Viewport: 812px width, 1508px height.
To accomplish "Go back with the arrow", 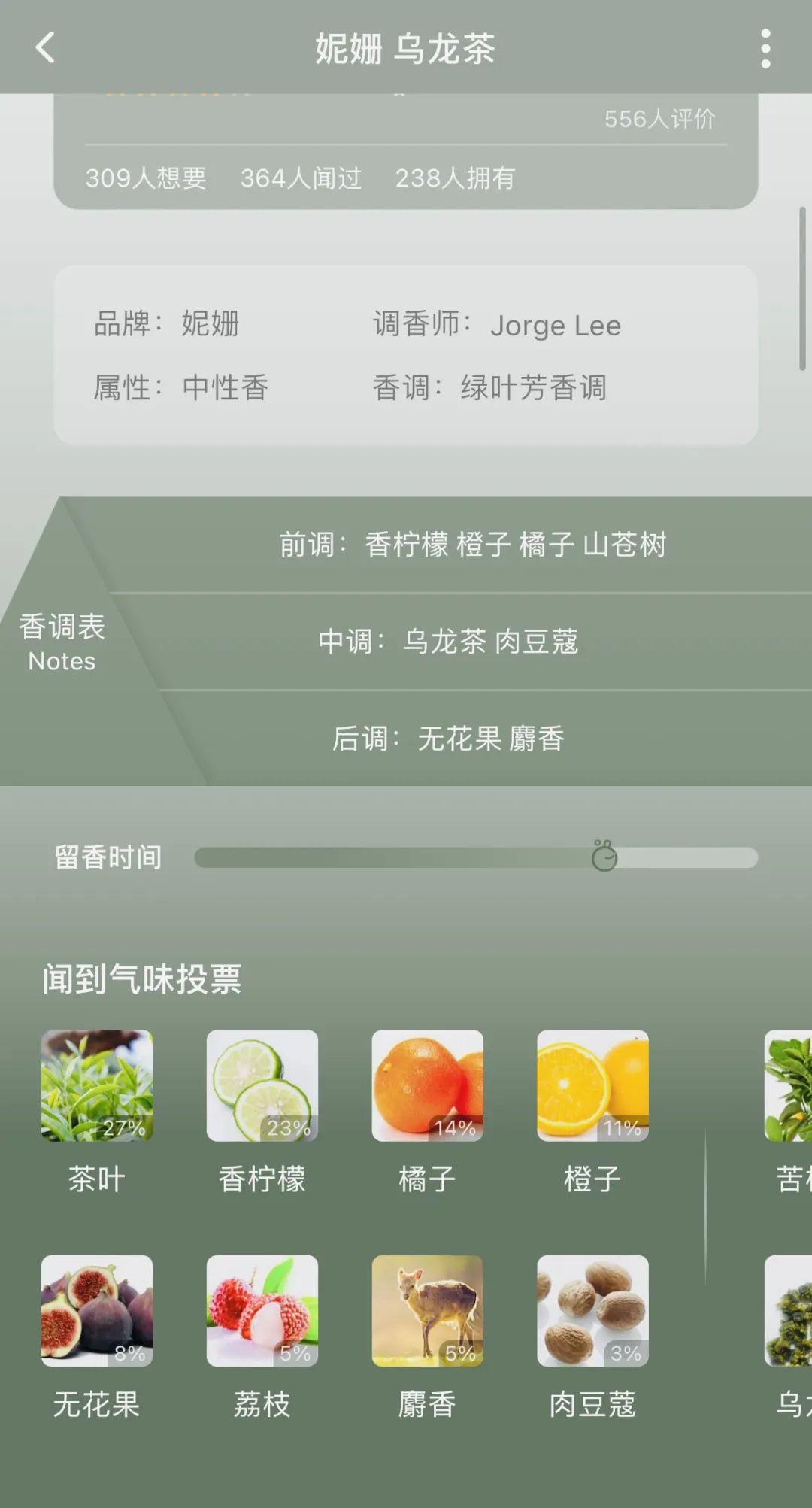I will coord(45,48).
